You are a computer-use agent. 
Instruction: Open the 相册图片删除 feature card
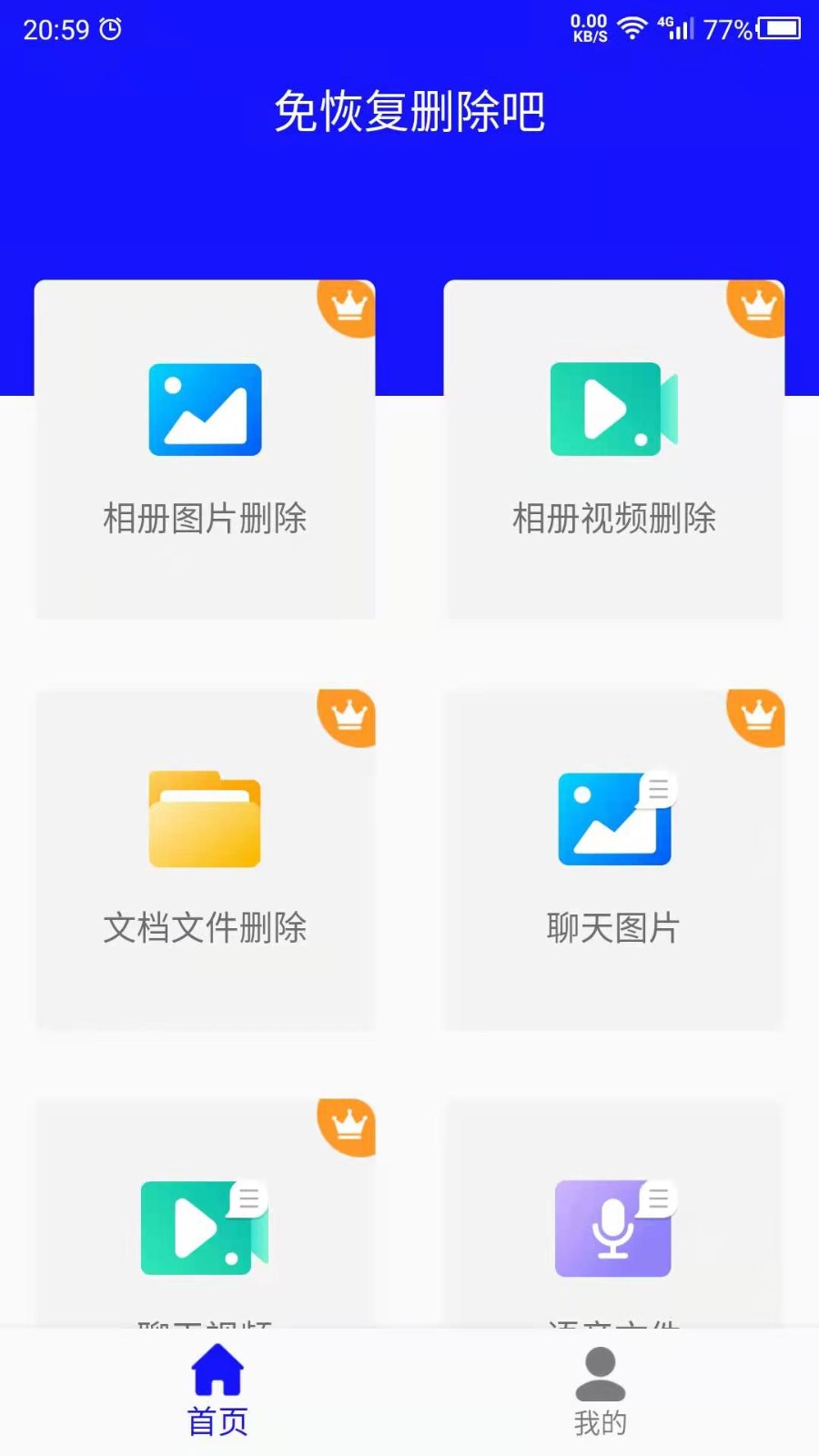[205, 450]
